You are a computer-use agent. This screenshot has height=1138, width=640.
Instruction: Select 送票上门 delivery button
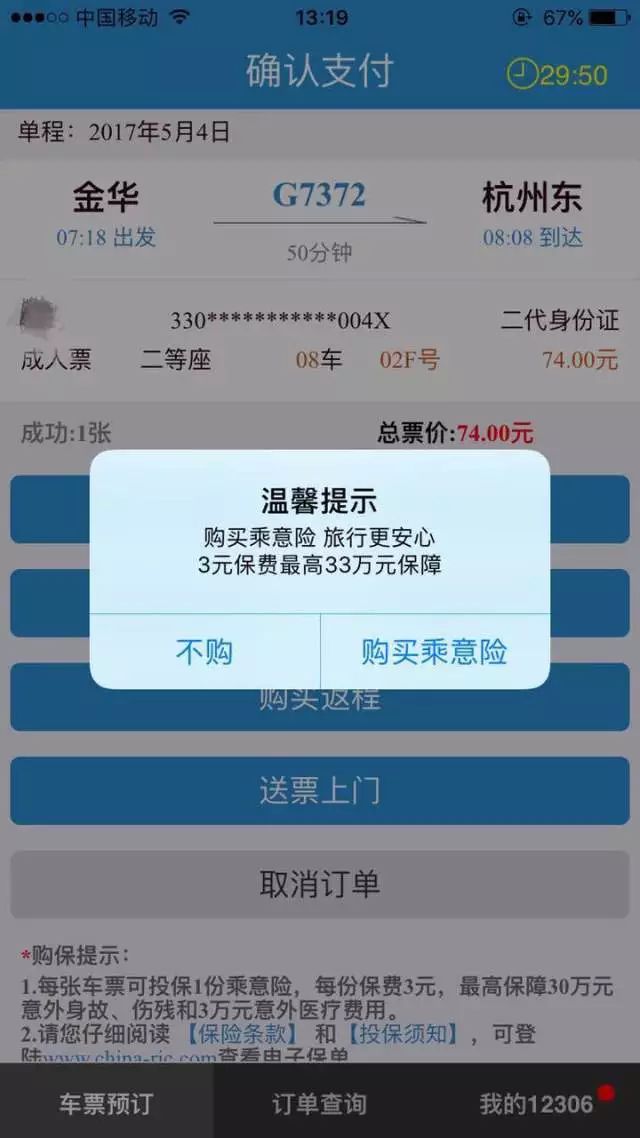(x=320, y=790)
